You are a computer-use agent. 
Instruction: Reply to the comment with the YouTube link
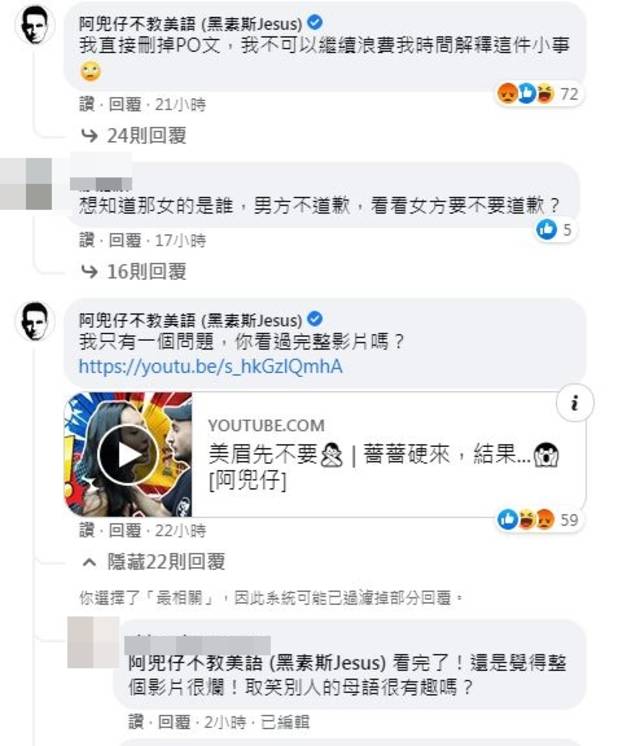click(x=125, y=530)
